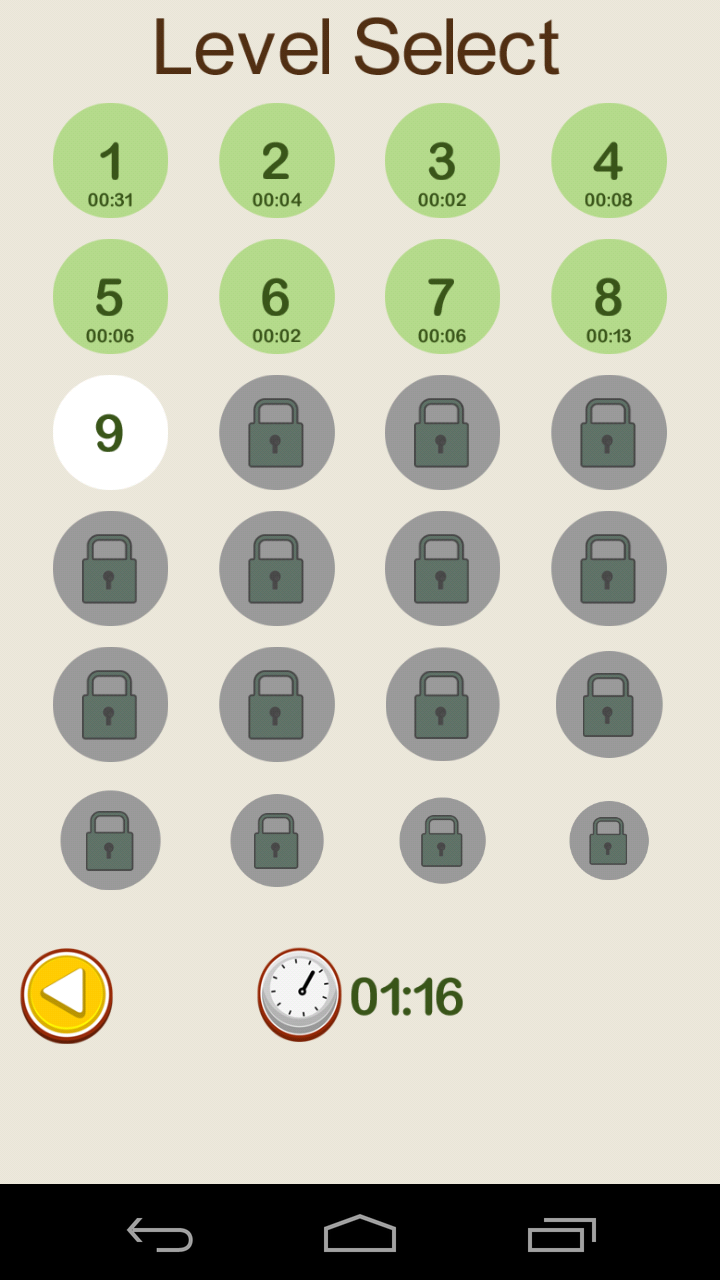Play level 7
Image resolution: width=720 pixels, height=1280 pixels.
coord(442,297)
